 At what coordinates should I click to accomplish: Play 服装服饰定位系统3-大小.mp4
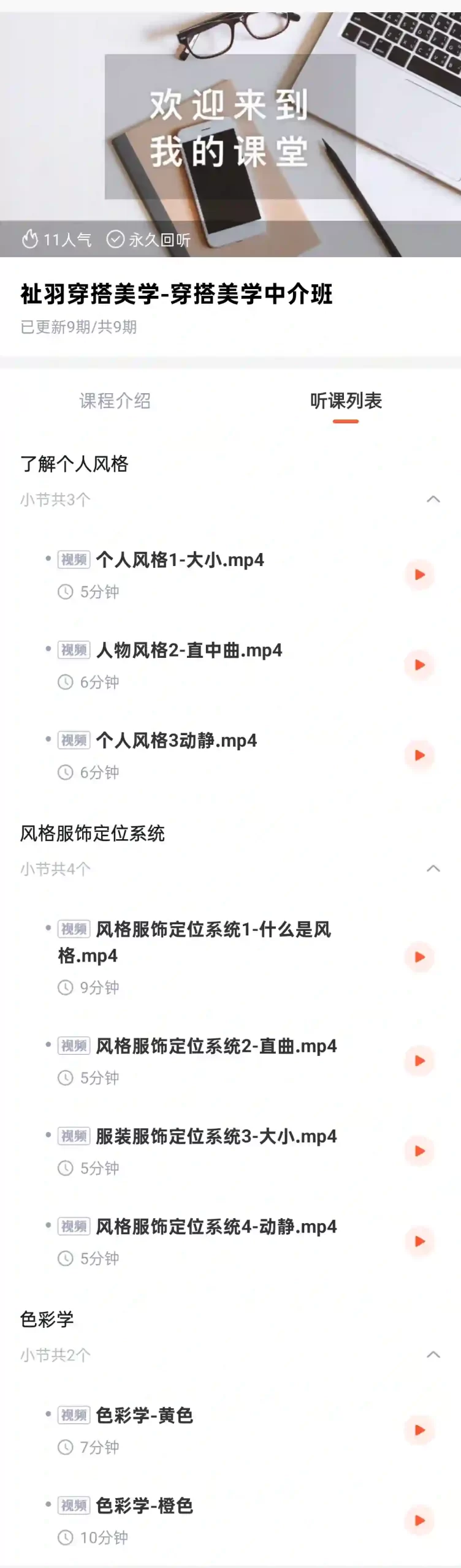(420, 1151)
